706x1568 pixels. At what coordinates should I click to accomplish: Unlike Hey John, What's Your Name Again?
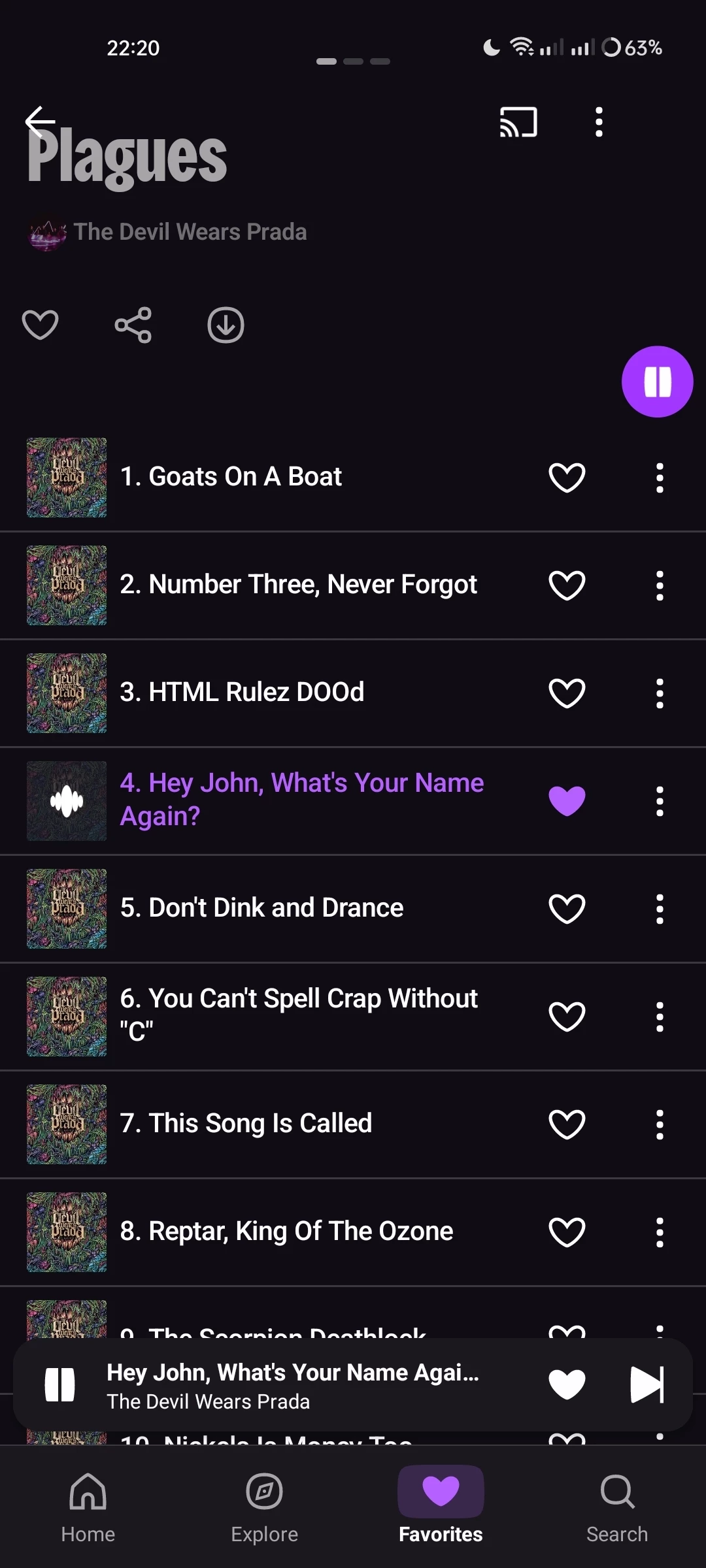[567, 800]
